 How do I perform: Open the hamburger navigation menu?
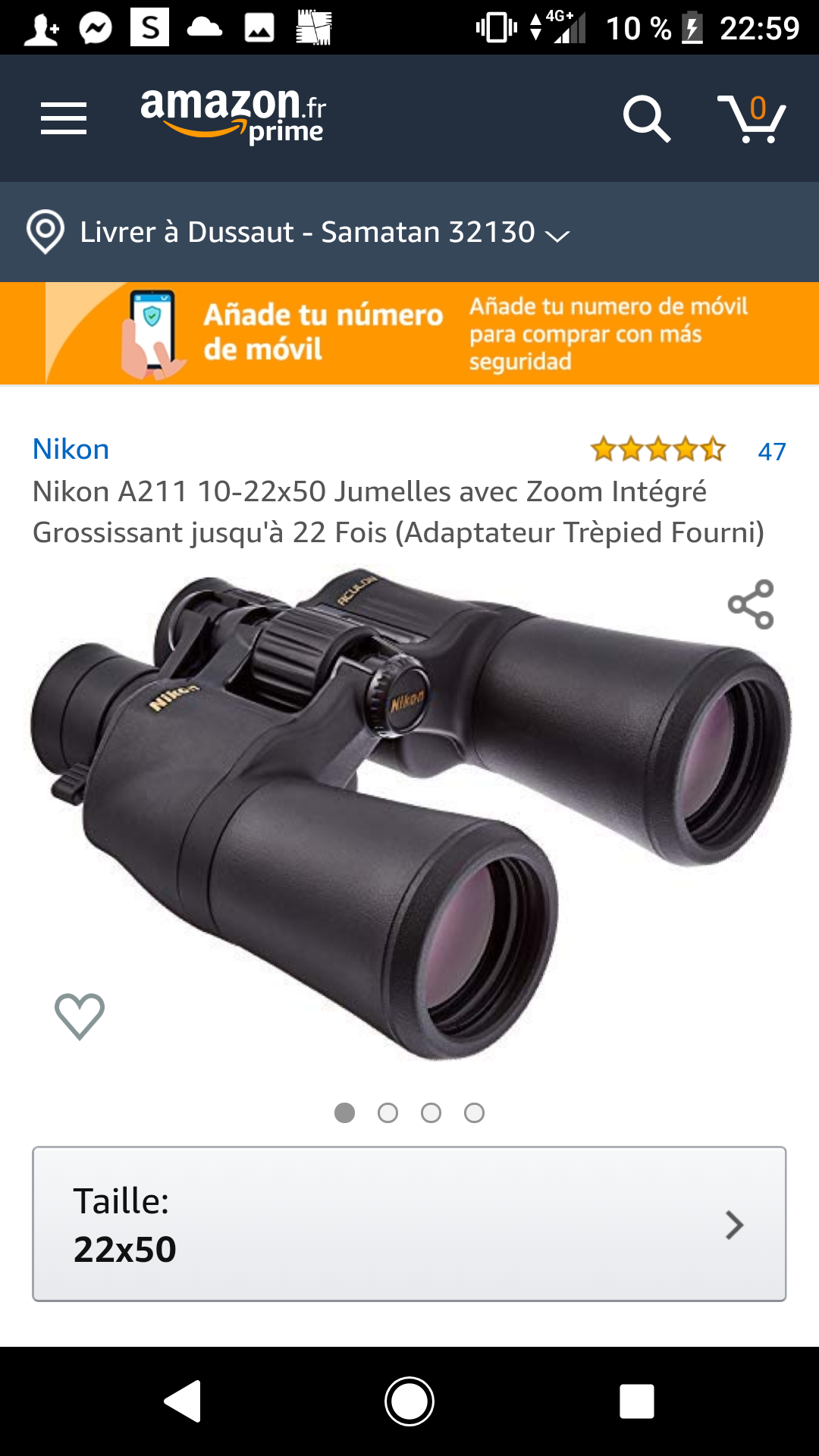64,118
